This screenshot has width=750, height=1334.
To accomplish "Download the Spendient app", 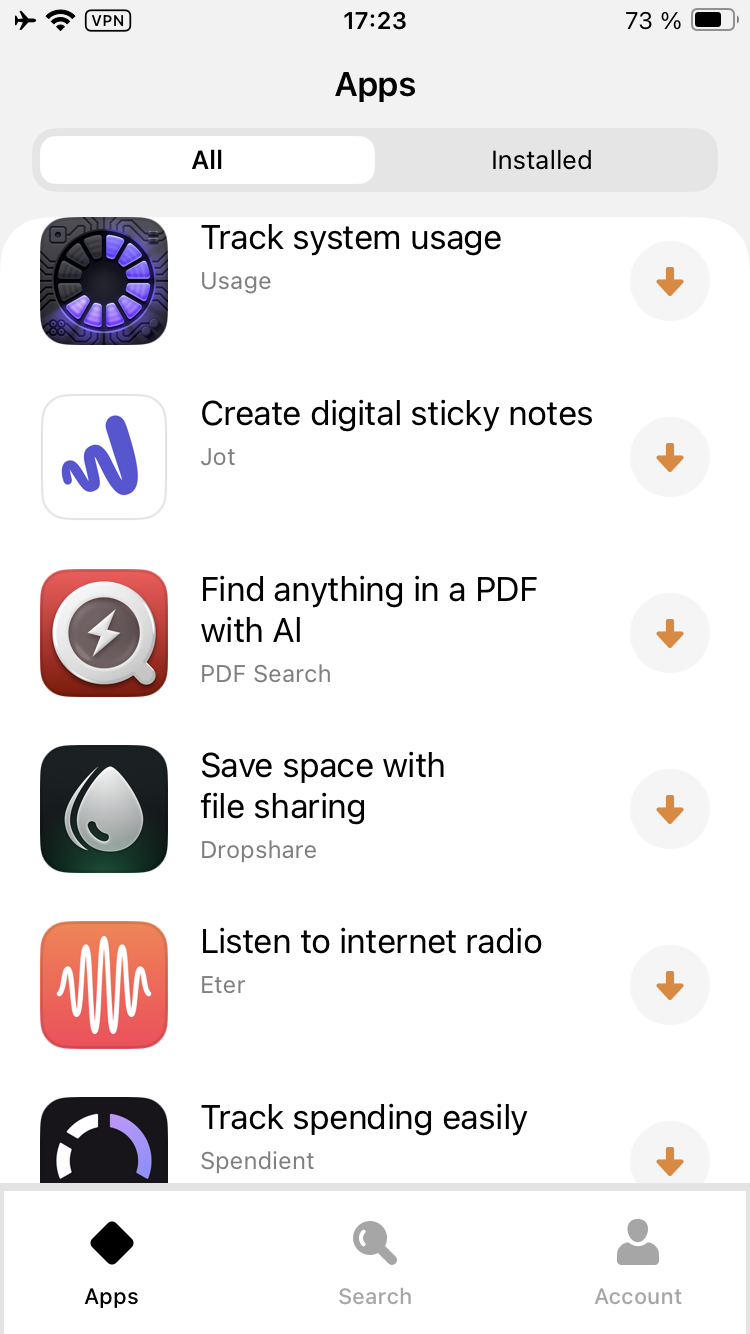I will coord(669,1160).
